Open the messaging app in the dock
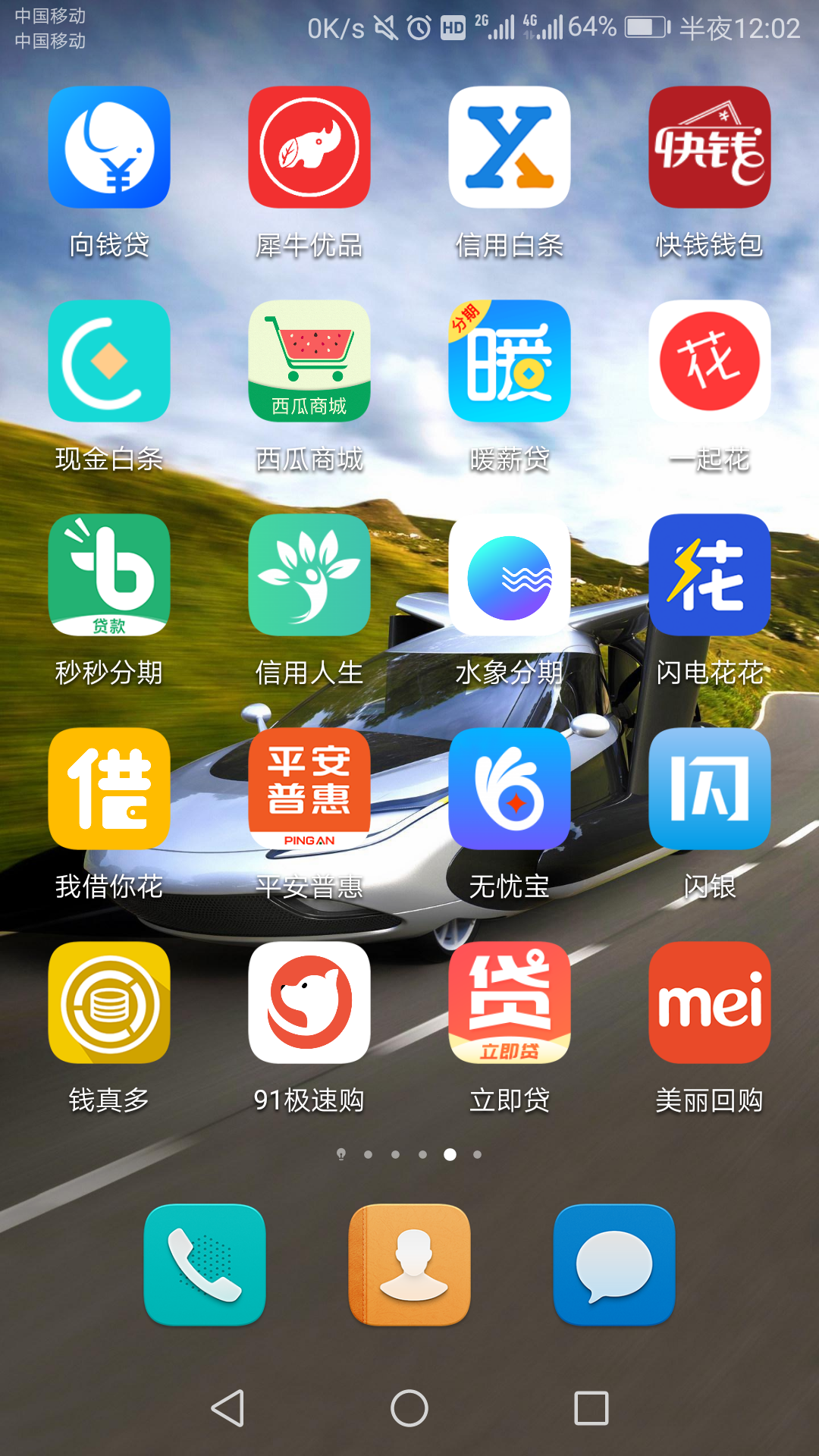Viewport: 819px width, 1456px height. coord(614,1265)
